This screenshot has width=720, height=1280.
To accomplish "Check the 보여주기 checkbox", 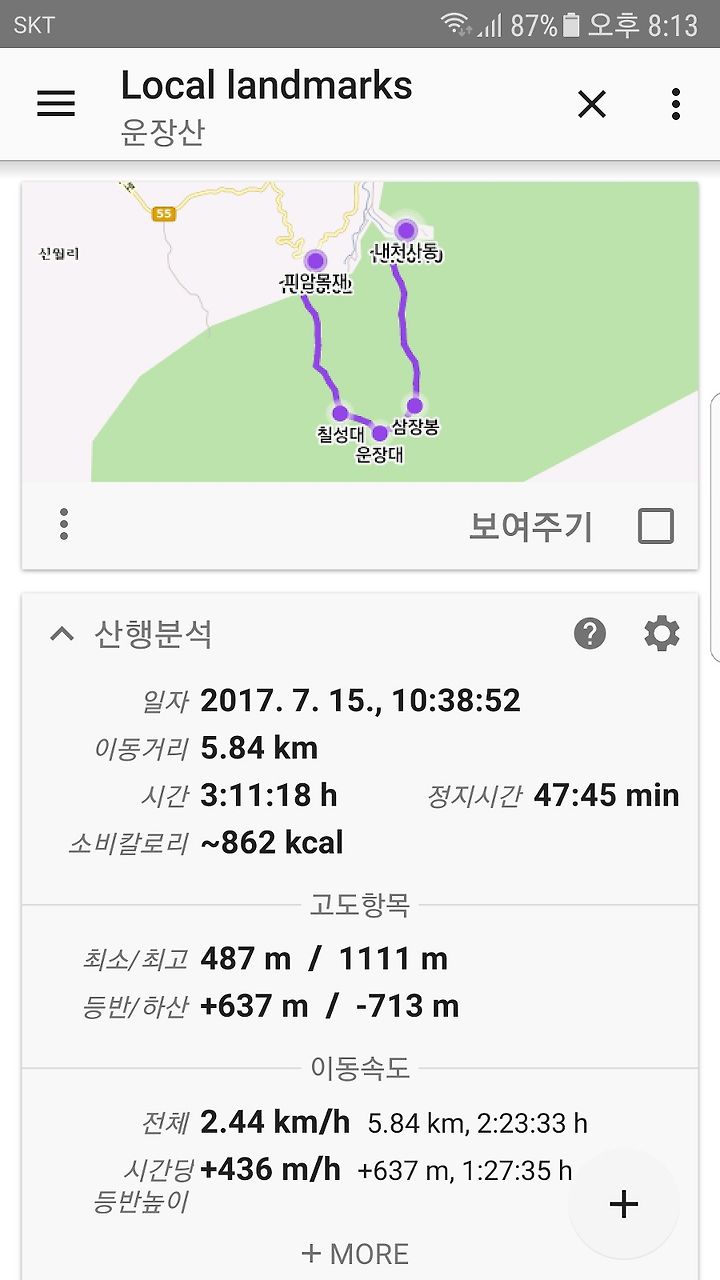I will [x=656, y=526].
